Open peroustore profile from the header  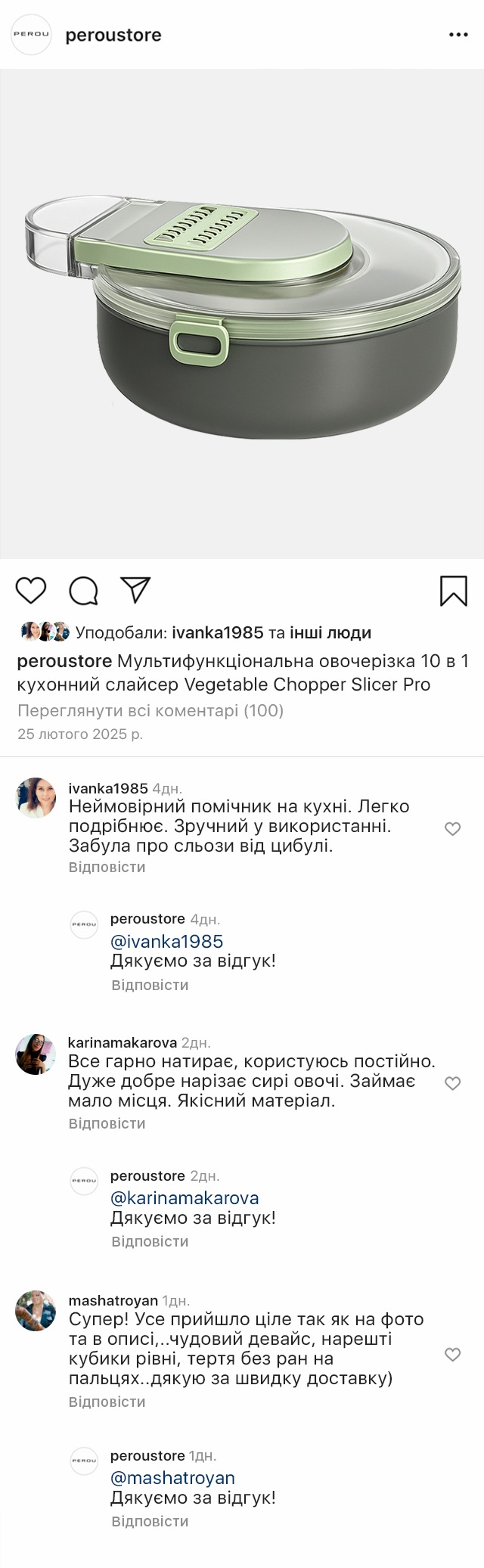(113, 35)
